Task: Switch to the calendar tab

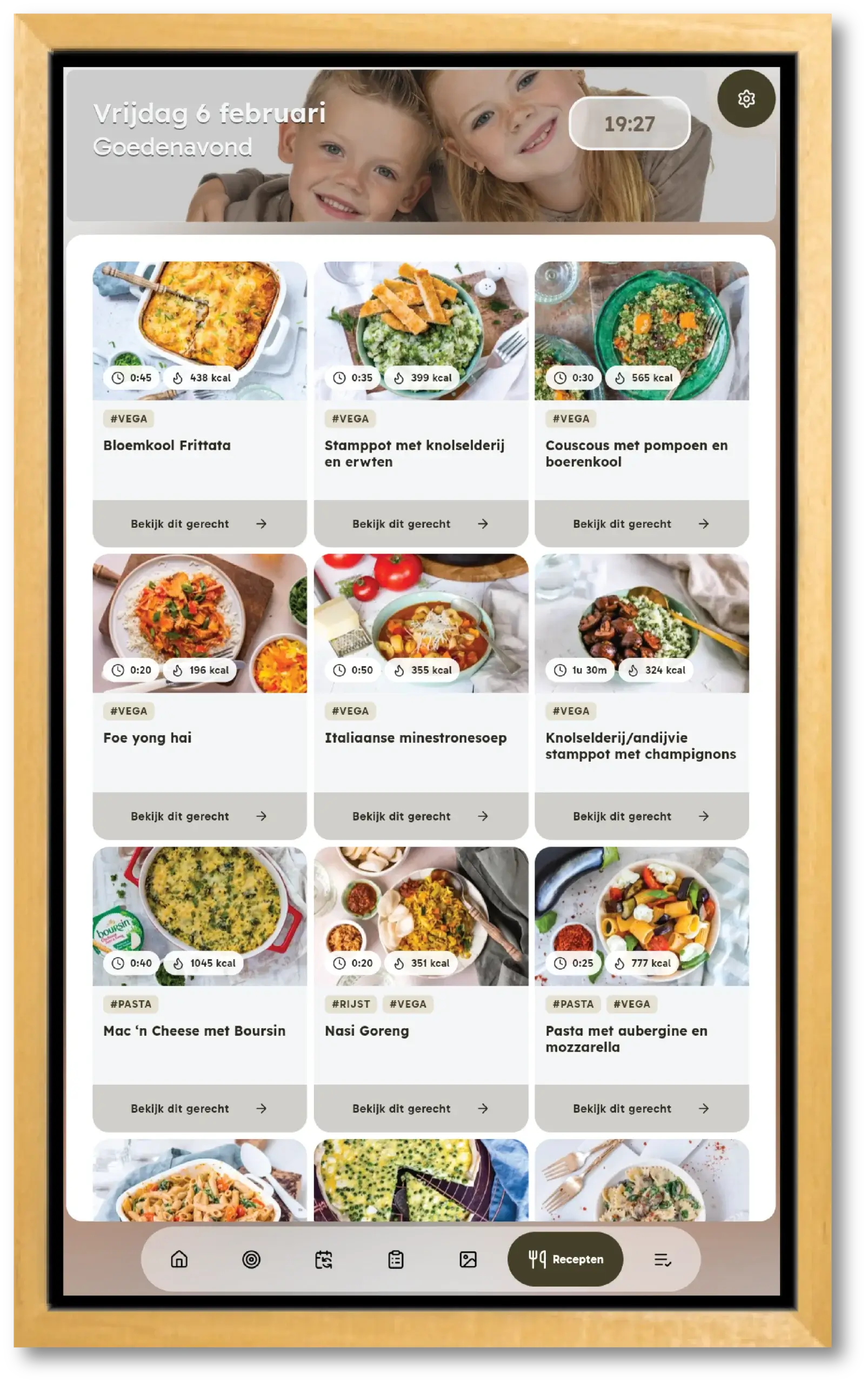Action: click(x=323, y=1259)
